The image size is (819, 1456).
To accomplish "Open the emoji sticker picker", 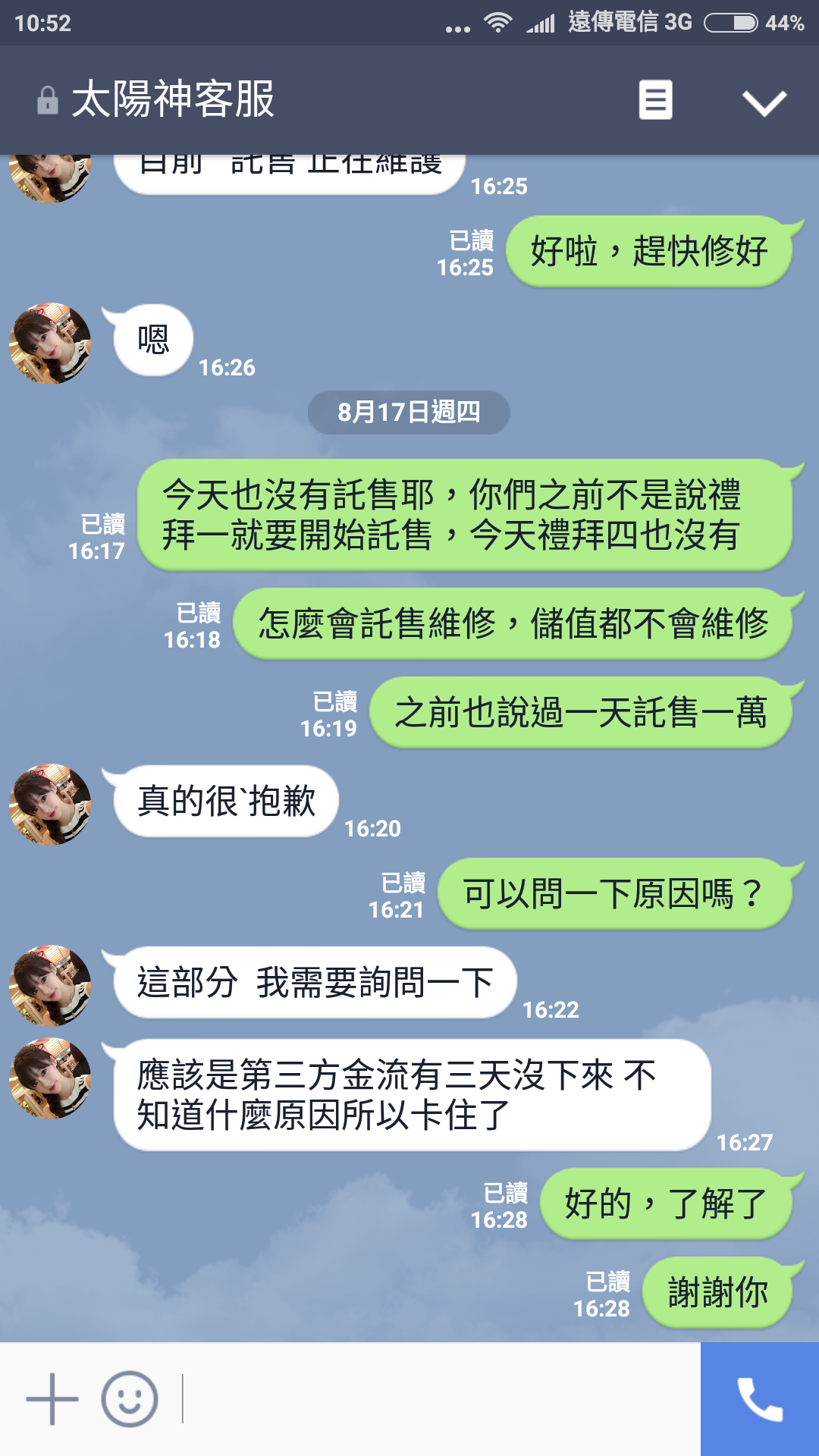I will pyautogui.click(x=130, y=1399).
